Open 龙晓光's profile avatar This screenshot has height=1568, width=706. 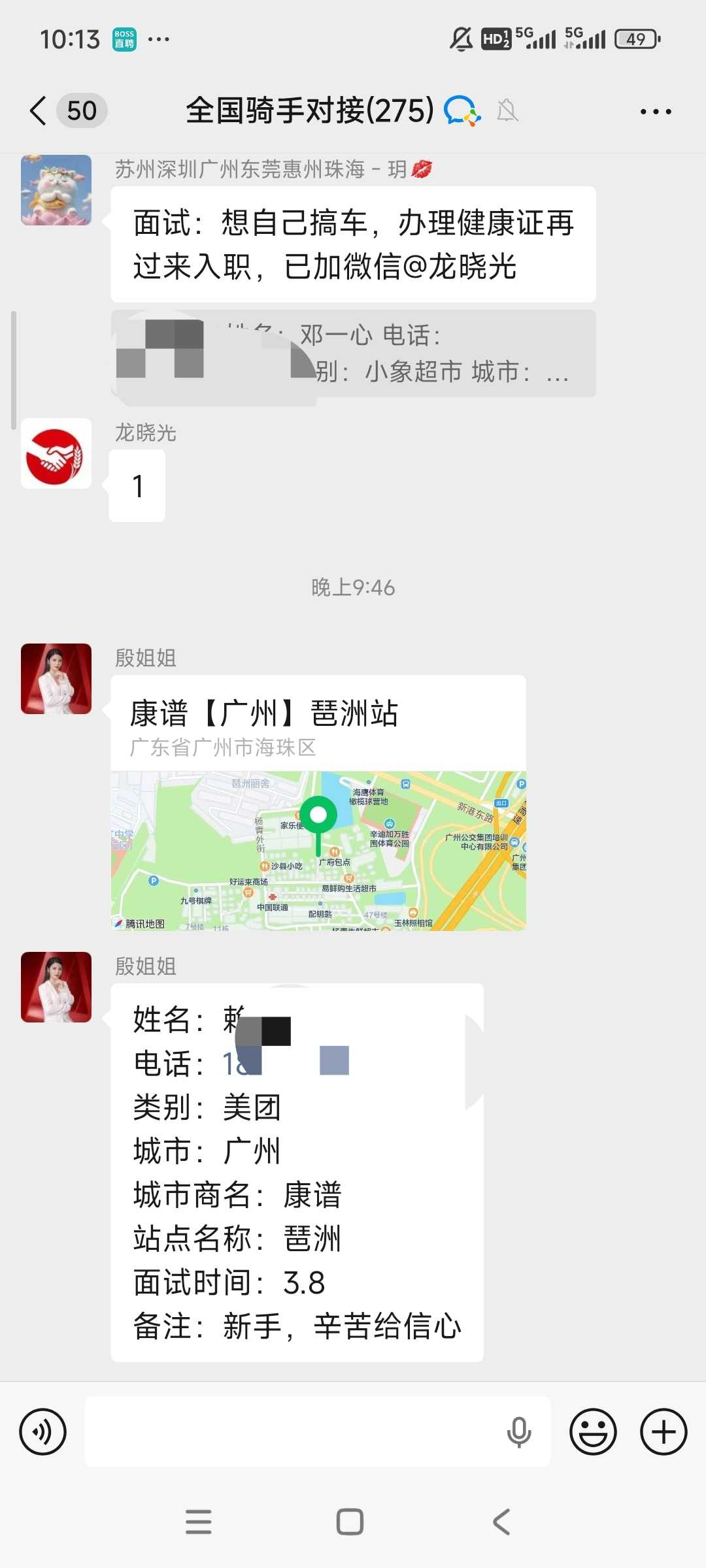(x=56, y=453)
